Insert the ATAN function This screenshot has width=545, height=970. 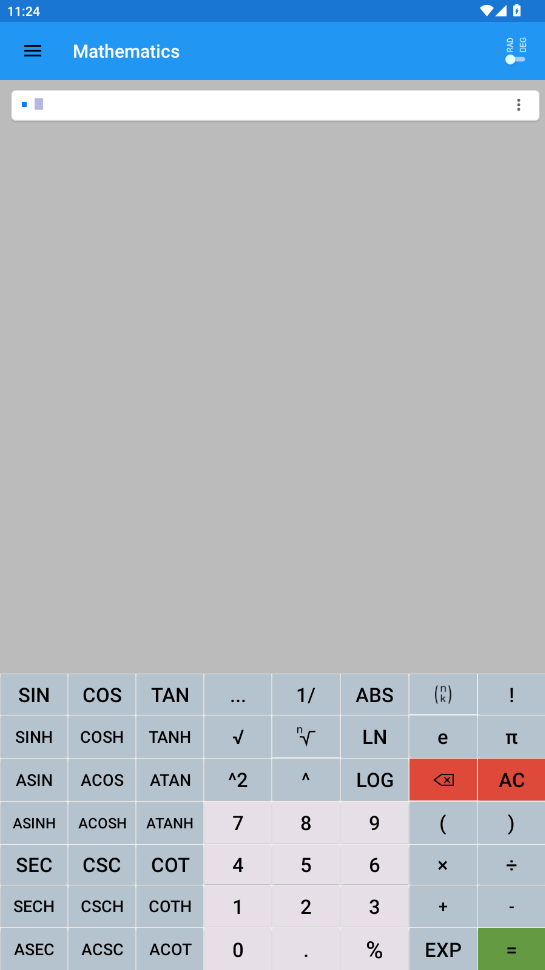pyautogui.click(x=170, y=780)
